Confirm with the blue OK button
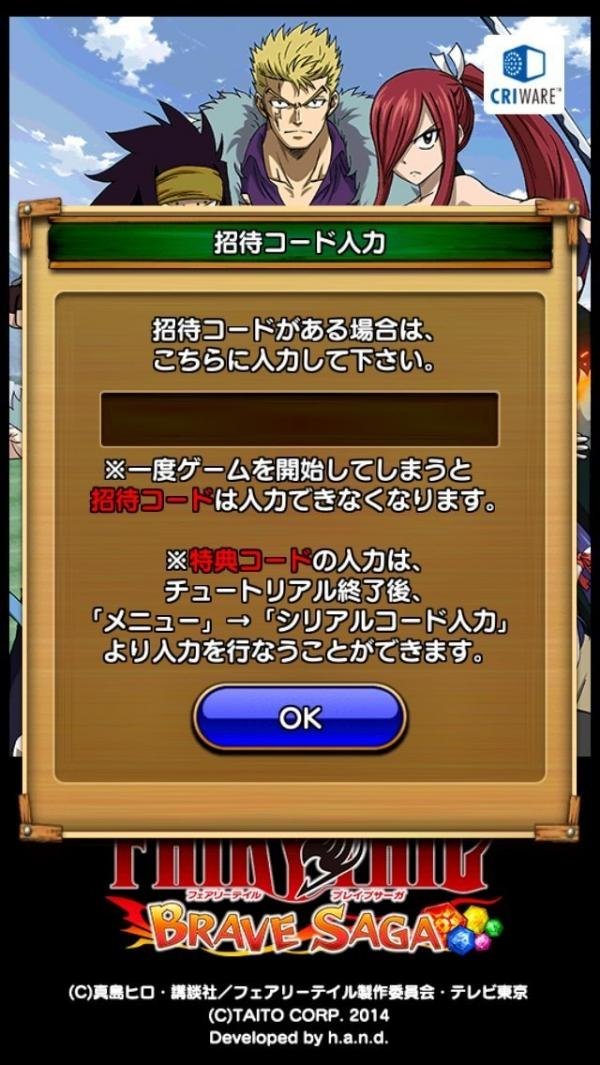 tap(300, 717)
